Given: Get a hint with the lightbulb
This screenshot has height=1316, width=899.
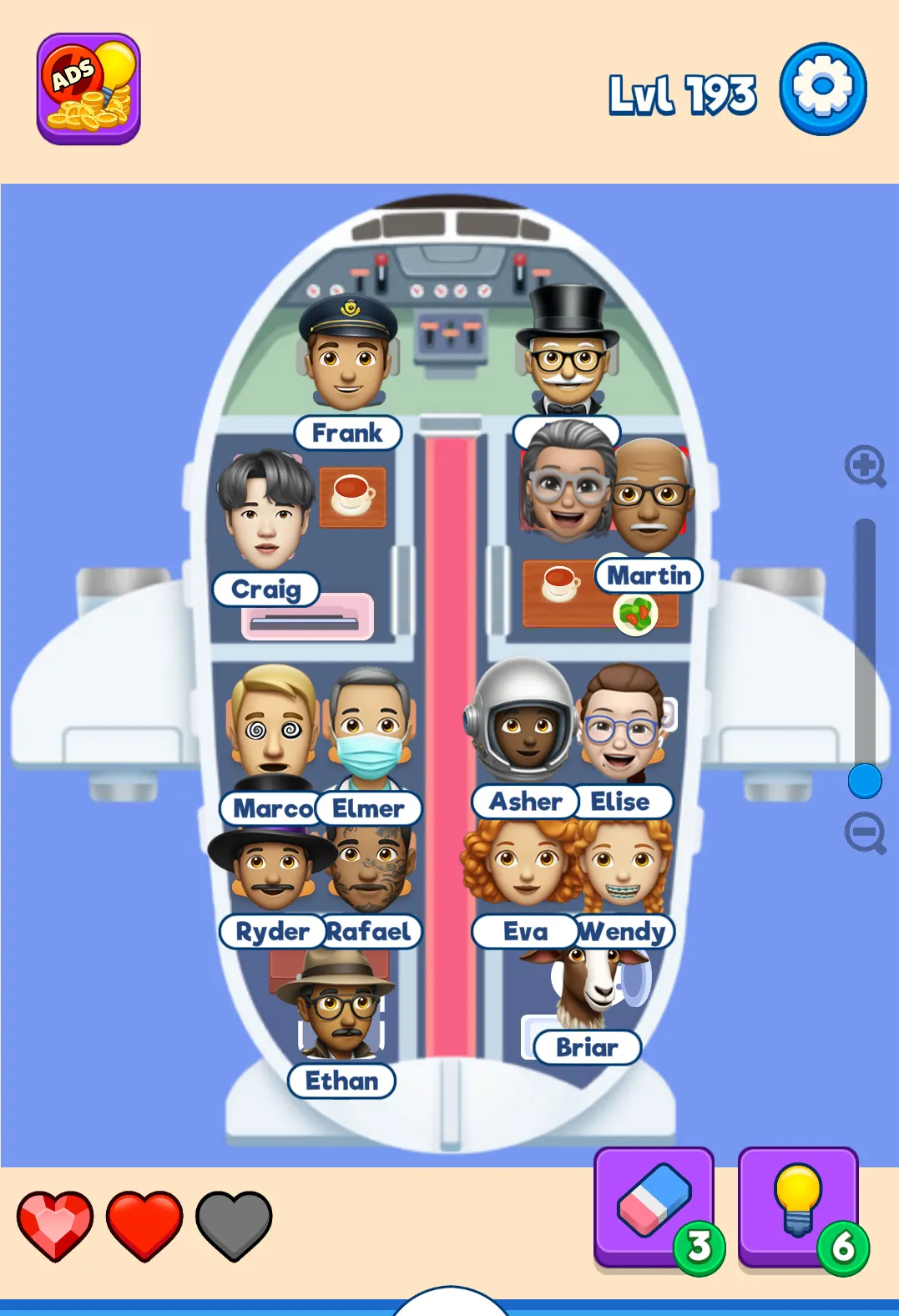Looking at the screenshot, I should point(798,1206).
